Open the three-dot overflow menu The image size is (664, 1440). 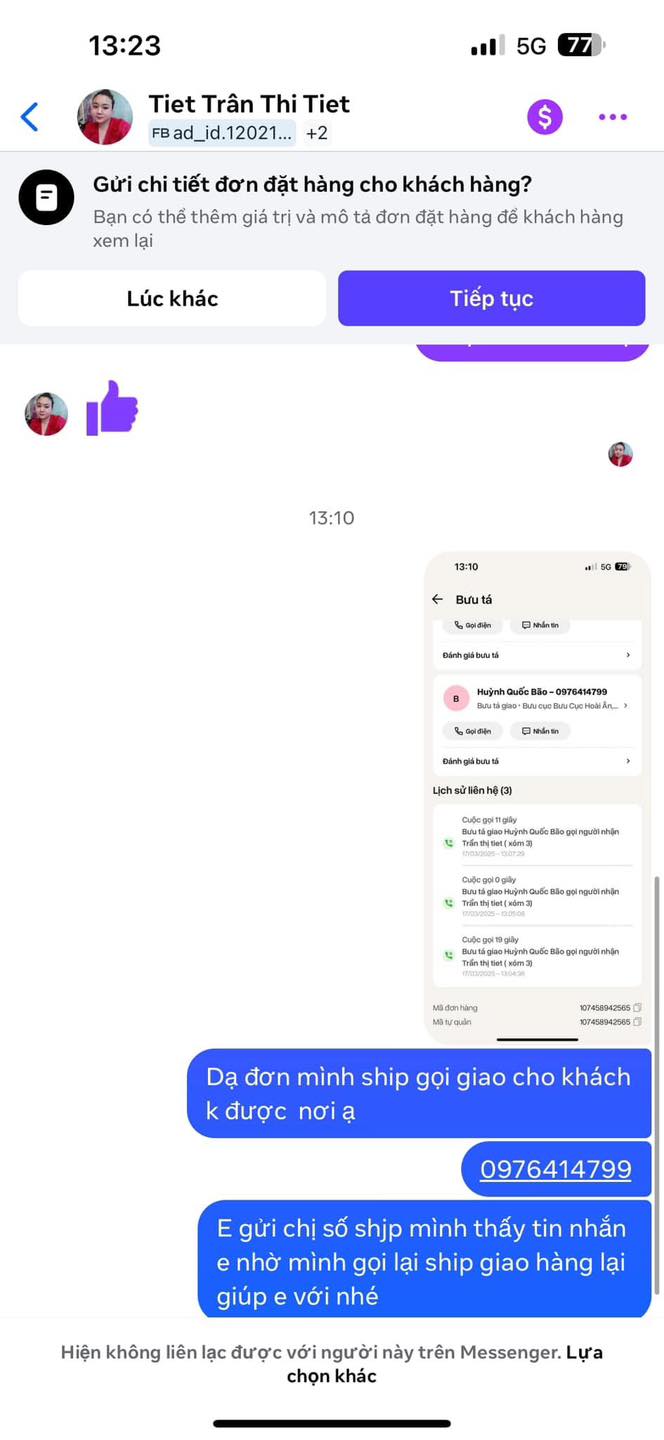pos(613,117)
